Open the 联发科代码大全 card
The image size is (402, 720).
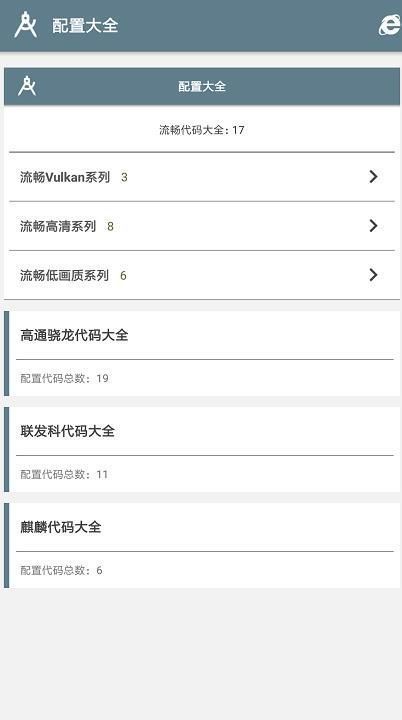[202, 450]
